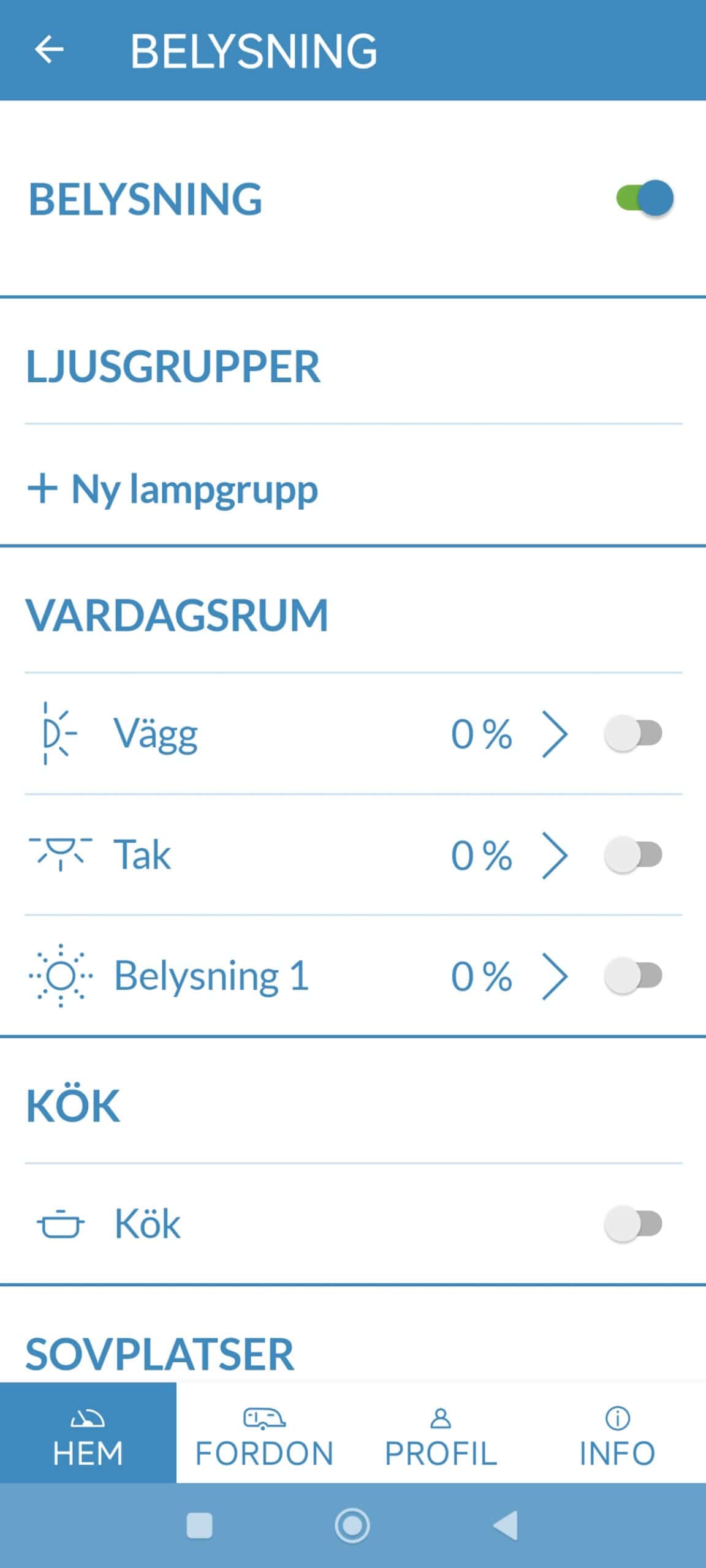Go back using the top arrow
This screenshot has width=706, height=1568.
click(49, 50)
